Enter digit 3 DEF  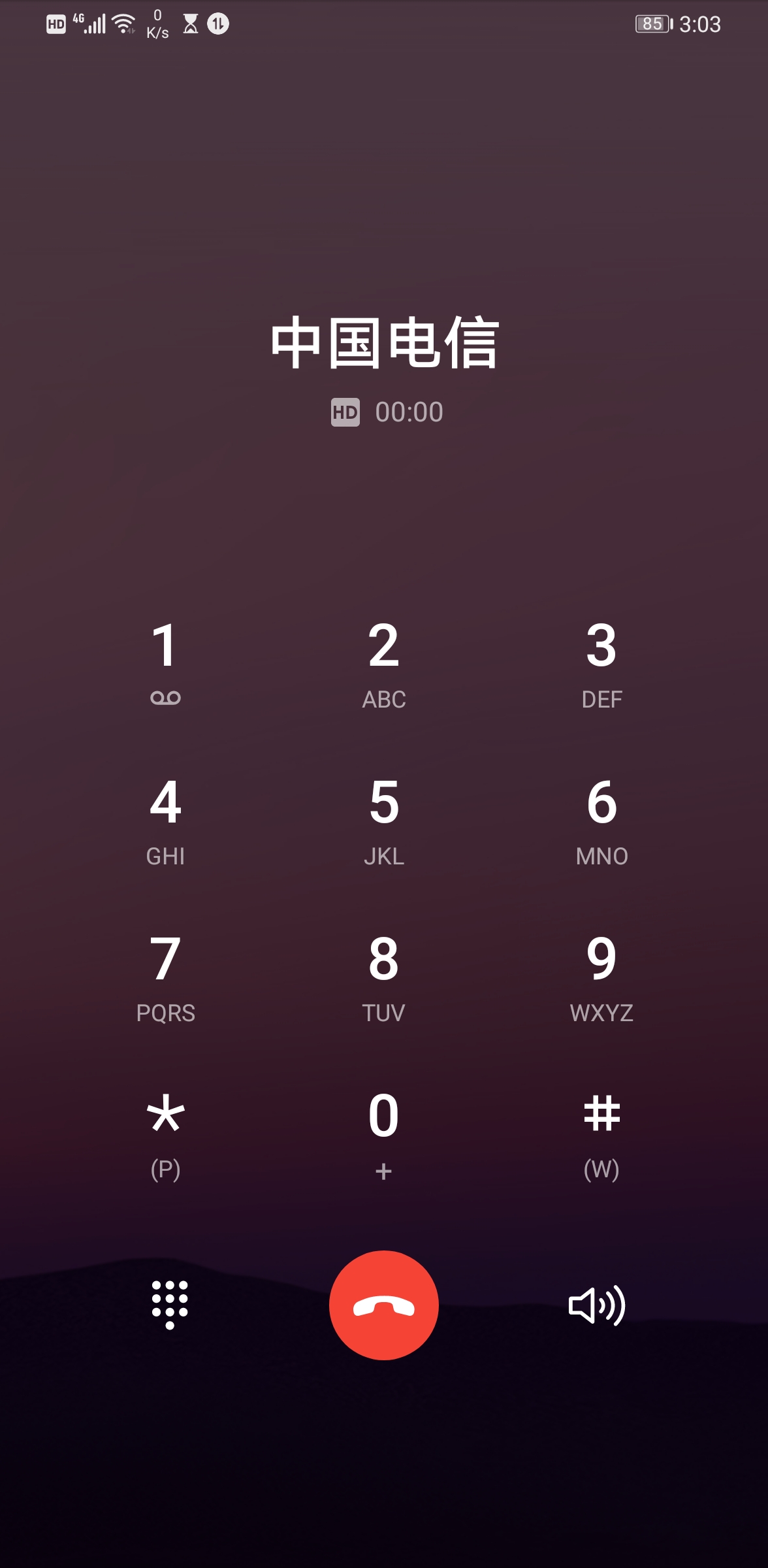point(601,663)
